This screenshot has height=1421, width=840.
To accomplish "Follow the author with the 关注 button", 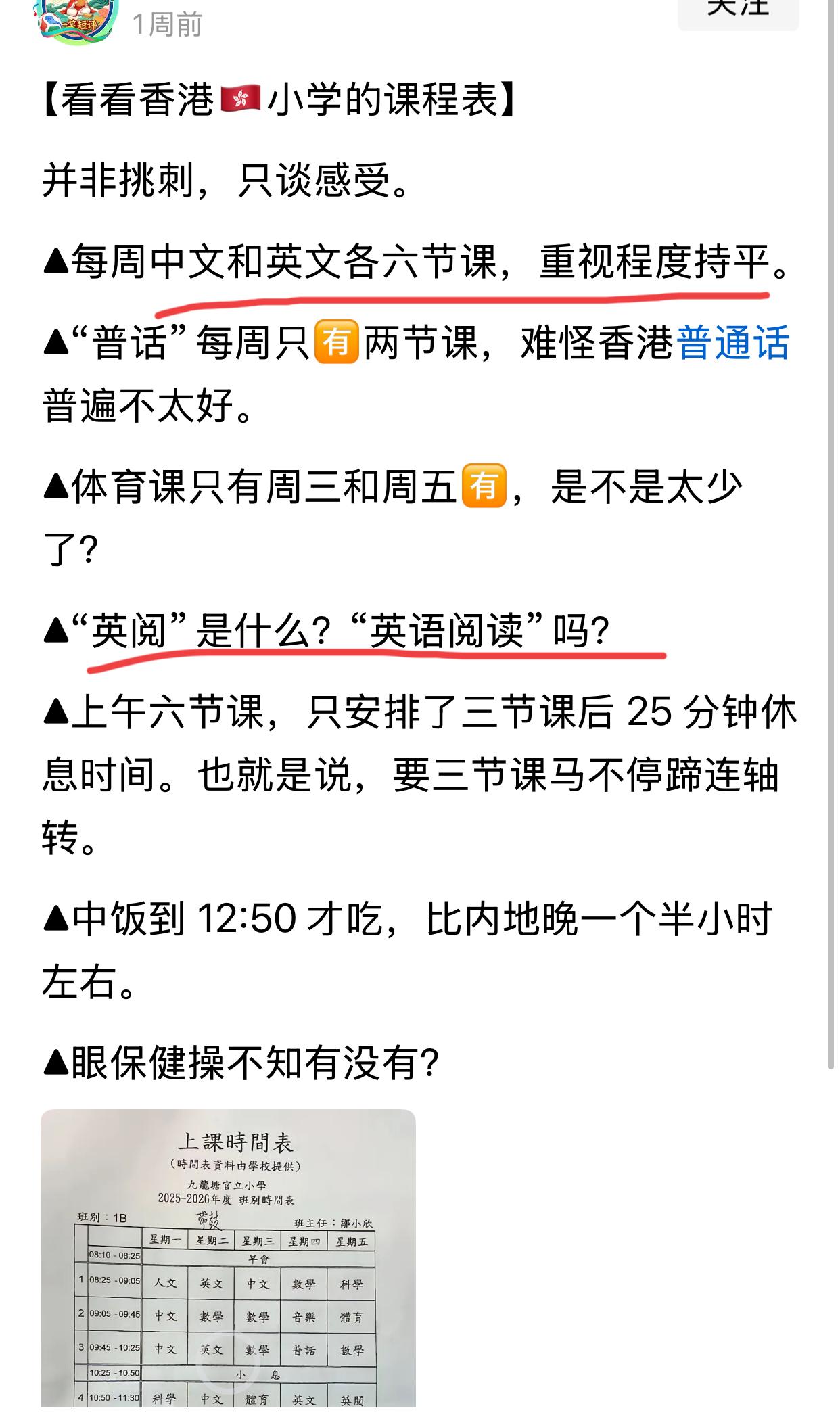I will tap(738, 12).
